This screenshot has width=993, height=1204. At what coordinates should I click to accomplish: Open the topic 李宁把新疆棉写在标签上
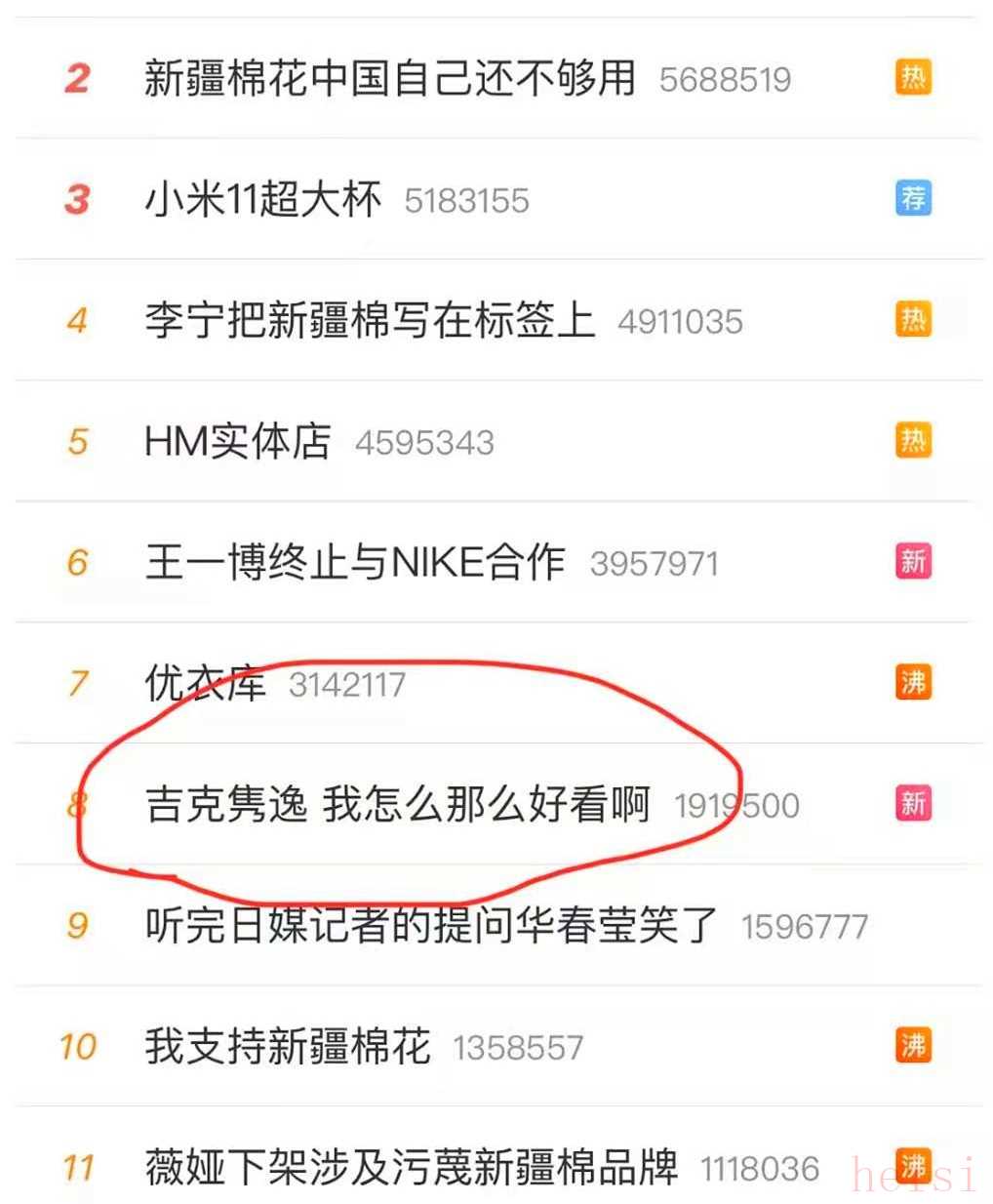[370, 320]
